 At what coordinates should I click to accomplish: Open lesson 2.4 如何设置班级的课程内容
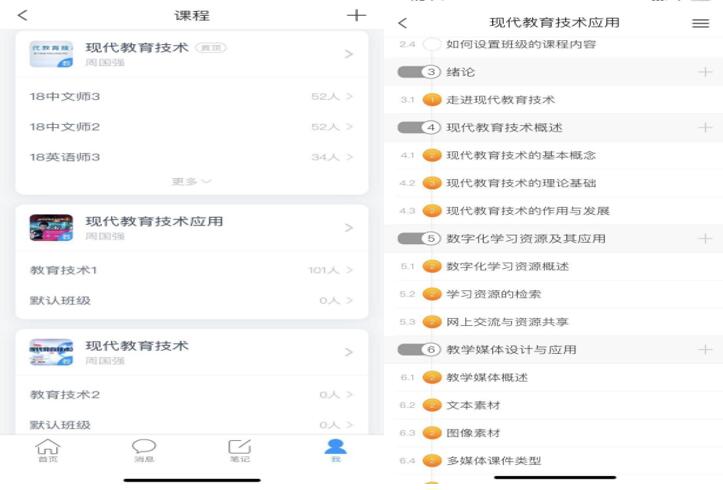coord(520,44)
